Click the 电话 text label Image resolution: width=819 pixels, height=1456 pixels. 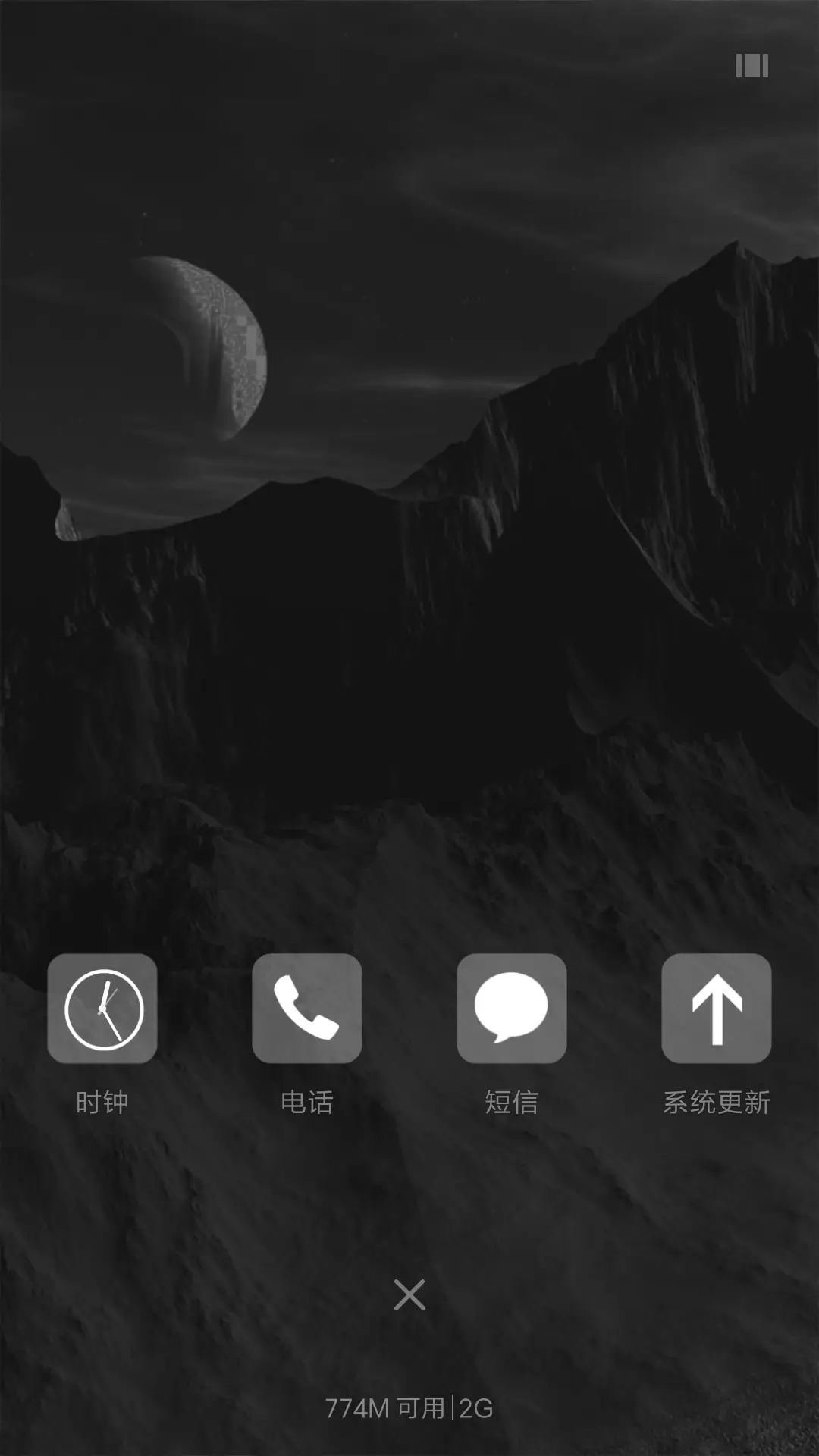coord(308,1103)
